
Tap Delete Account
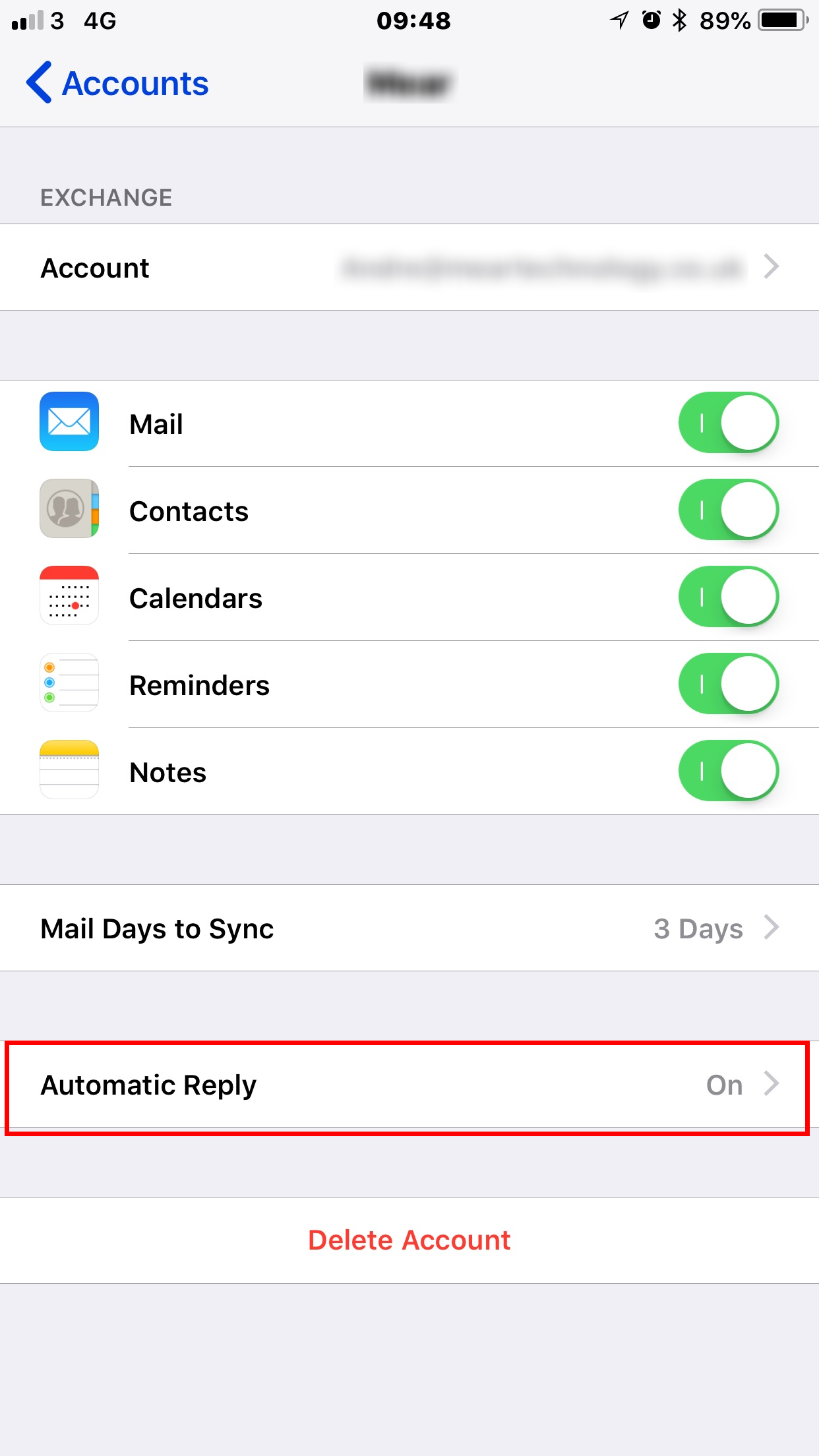pyautogui.click(x=409, y=1240)
